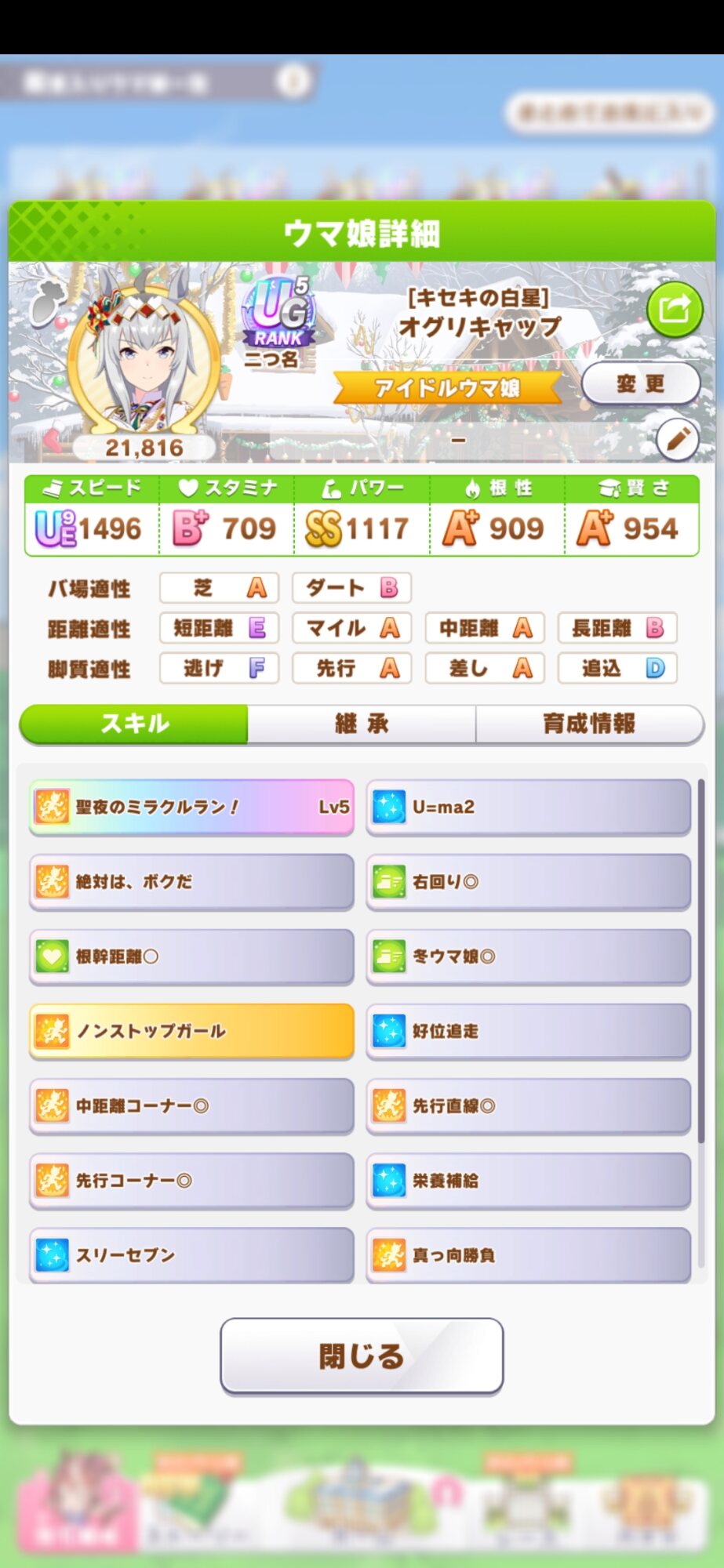This screenshot has height=1568, width=724.
Task: Select the スキル tab
Action: (134, 723)
